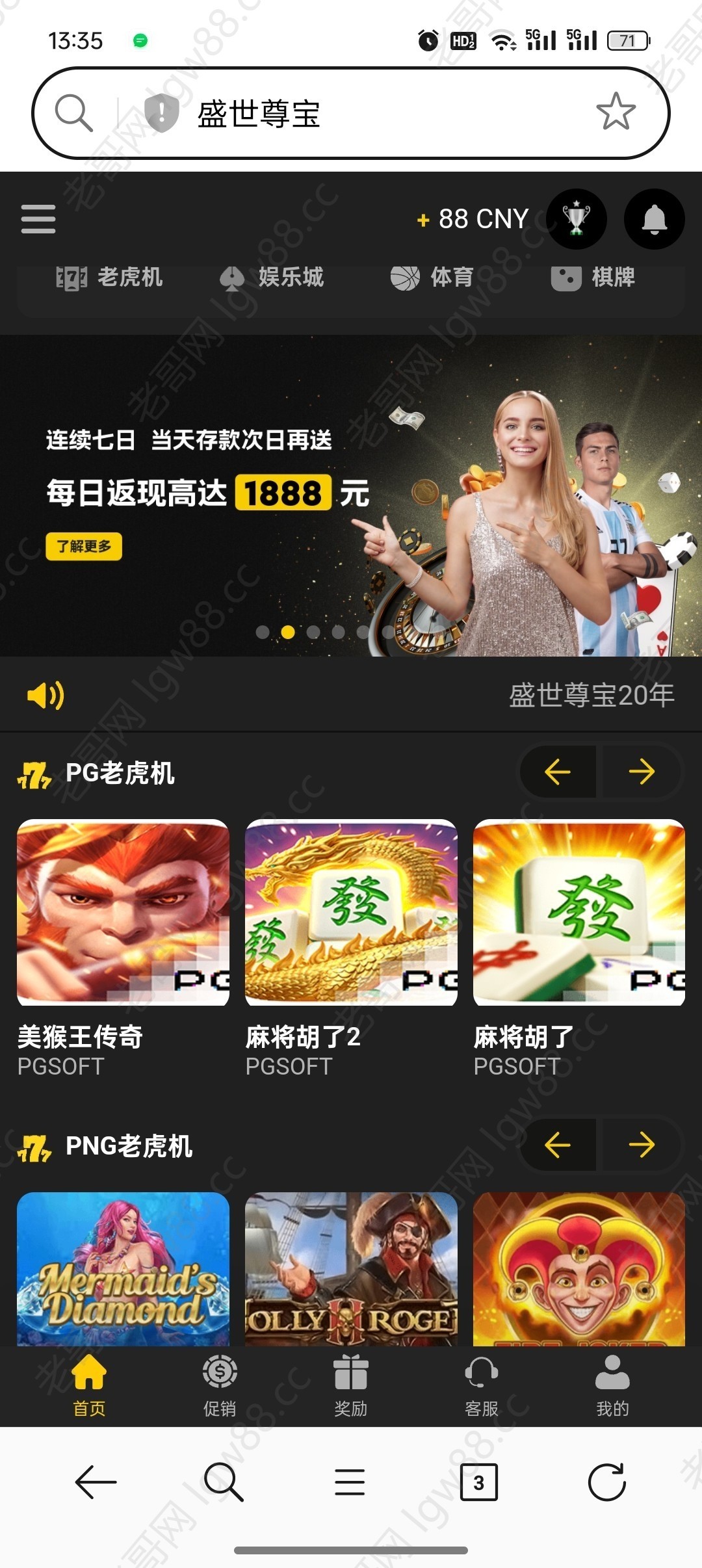
Task: Select the 体育 category
Action: pyautogui.click(x=432, y=278)
